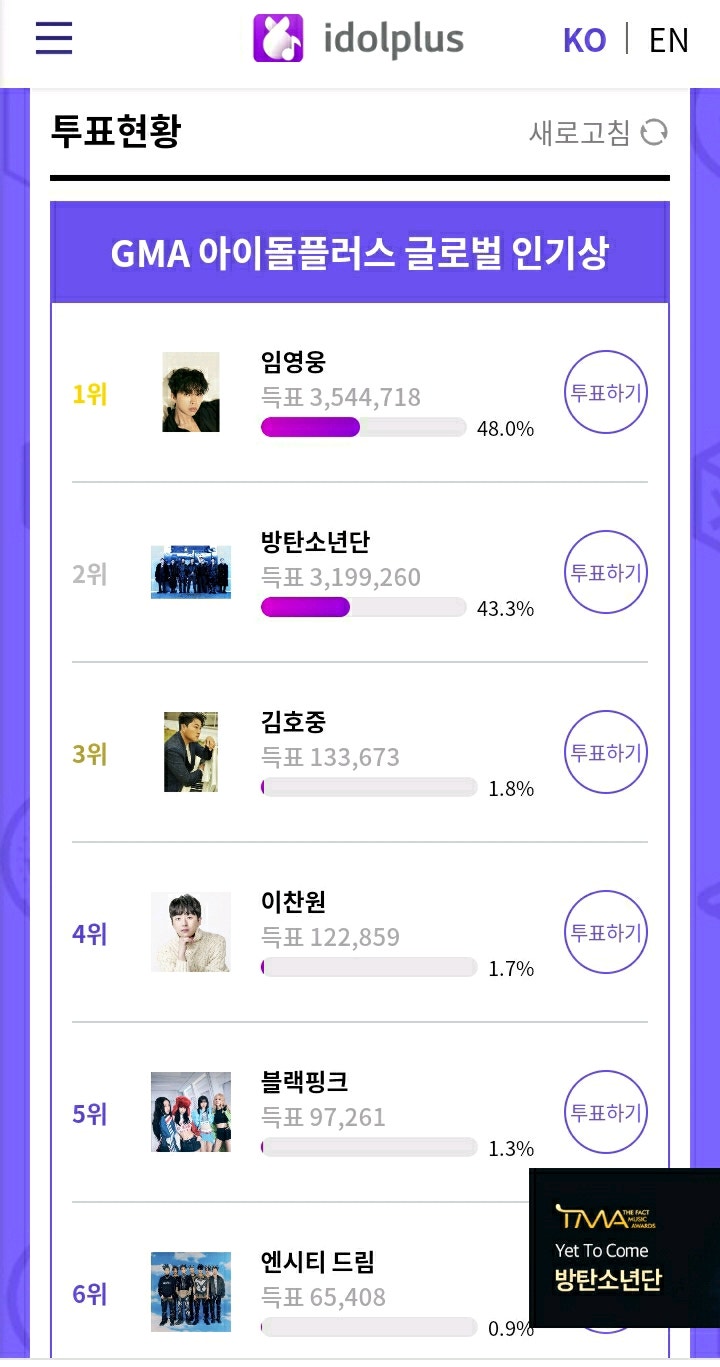Click the idolplus rabbit logo

pyautogui.click(x=277, y=40)
